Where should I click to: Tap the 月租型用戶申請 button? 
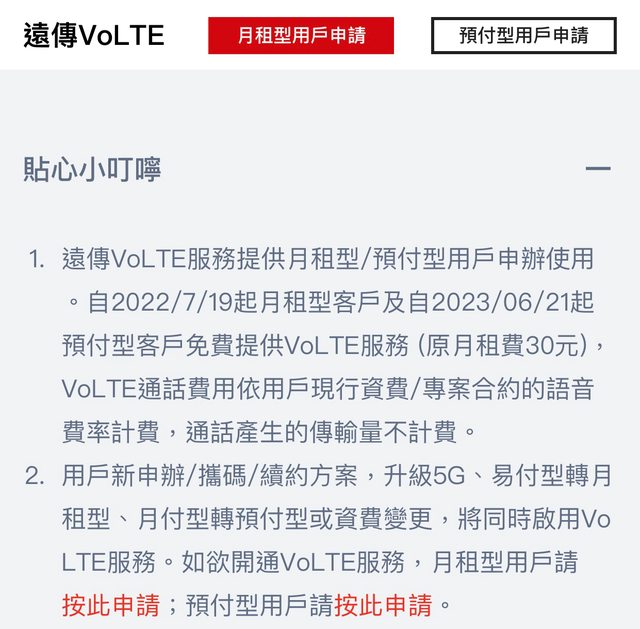tap(301, 36)
